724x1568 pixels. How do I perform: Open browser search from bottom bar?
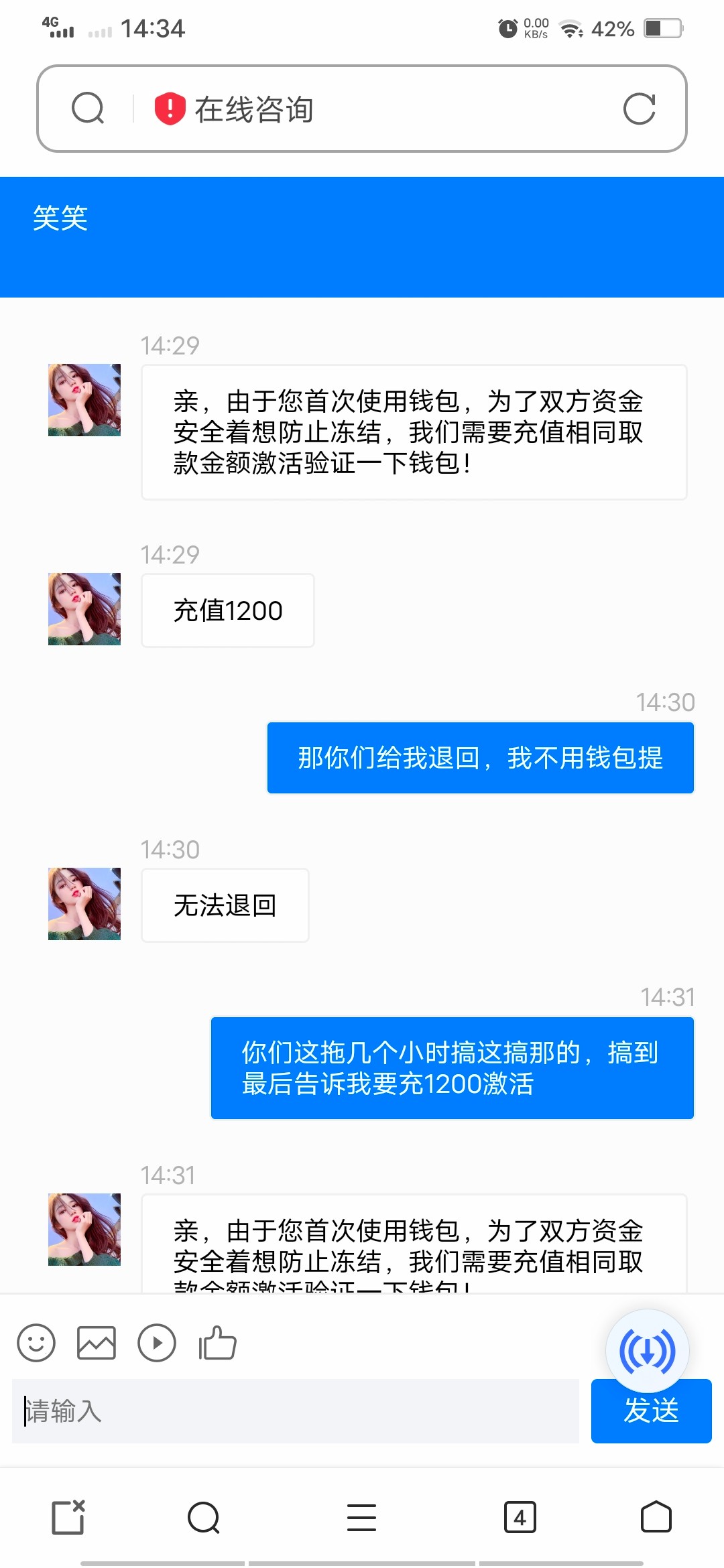click(x=204, y=1518)
